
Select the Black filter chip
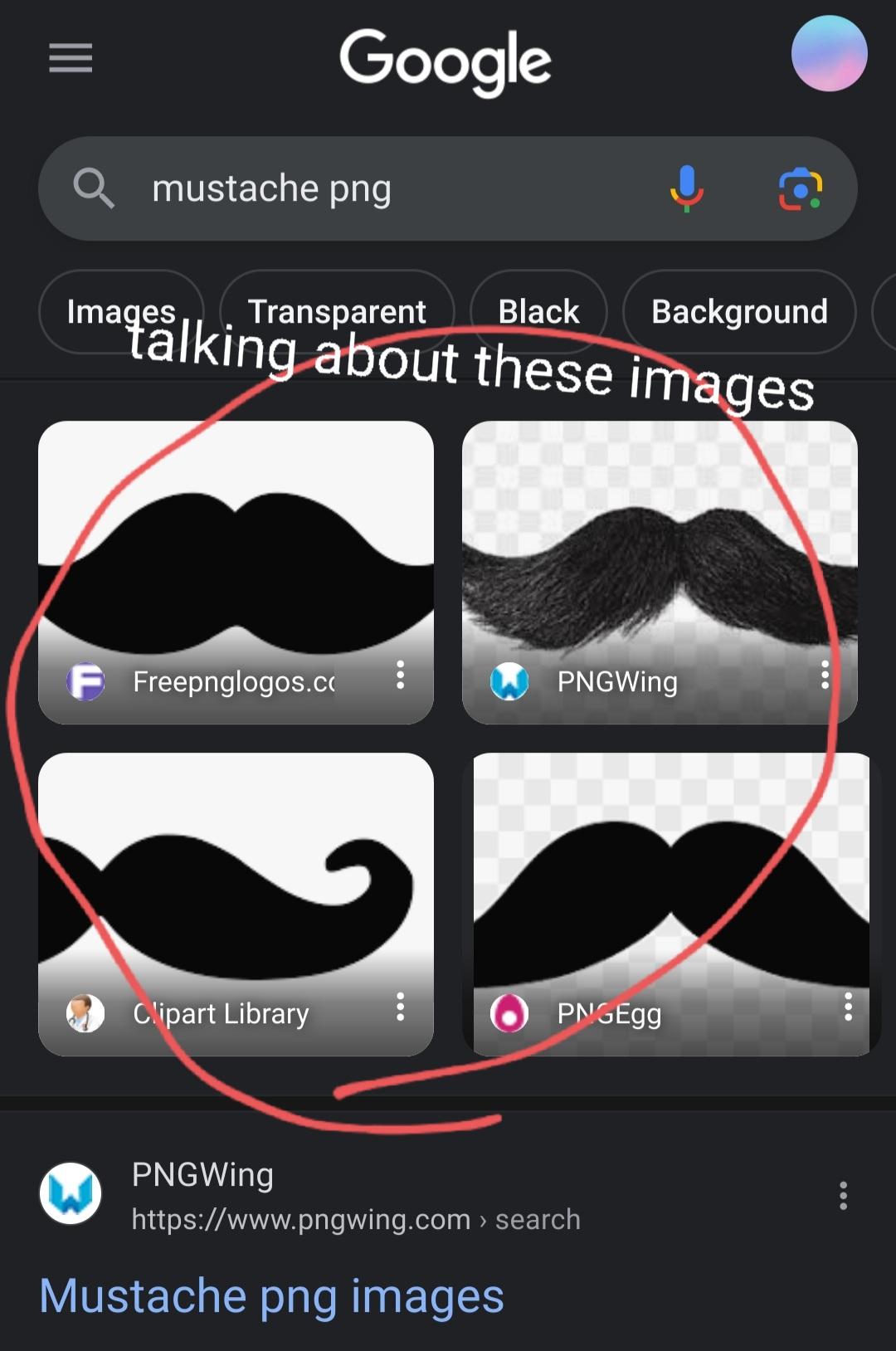[x=538, y=311]
